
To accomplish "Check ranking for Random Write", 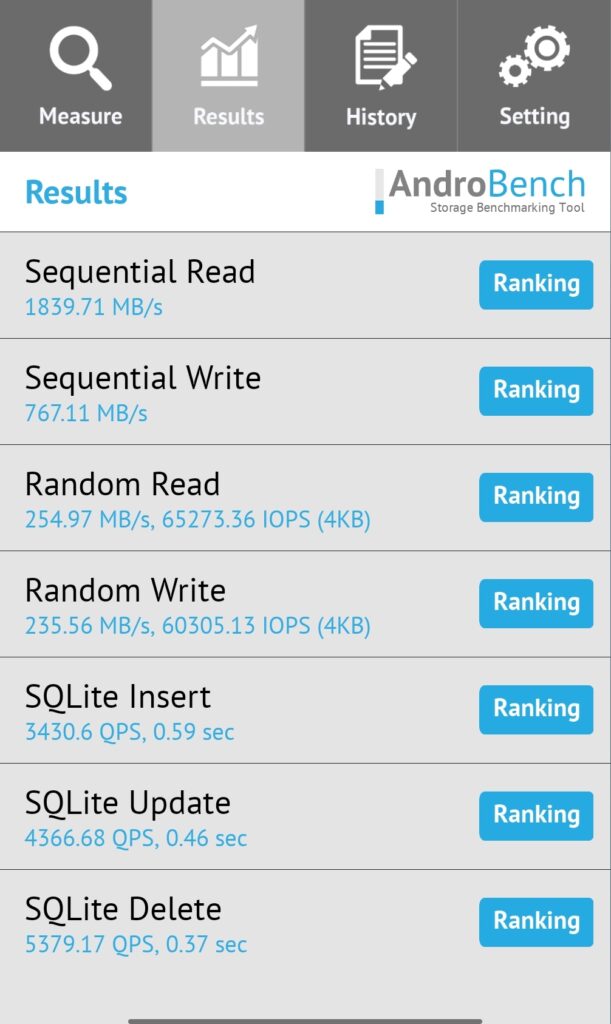I will tap(536, 603).
